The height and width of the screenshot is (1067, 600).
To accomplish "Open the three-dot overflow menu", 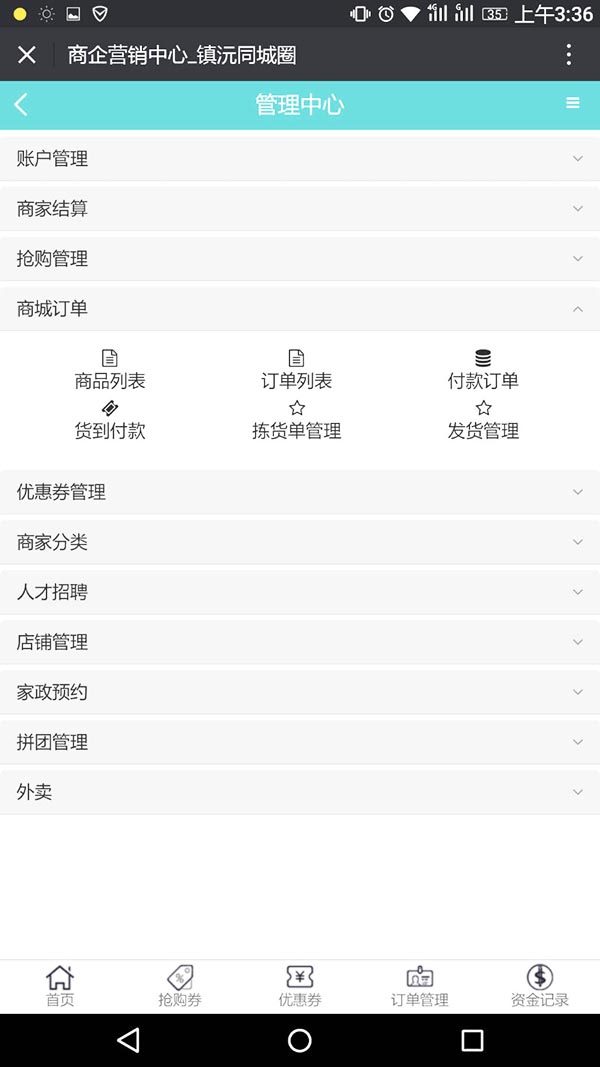I will click(x=569, y=54).
